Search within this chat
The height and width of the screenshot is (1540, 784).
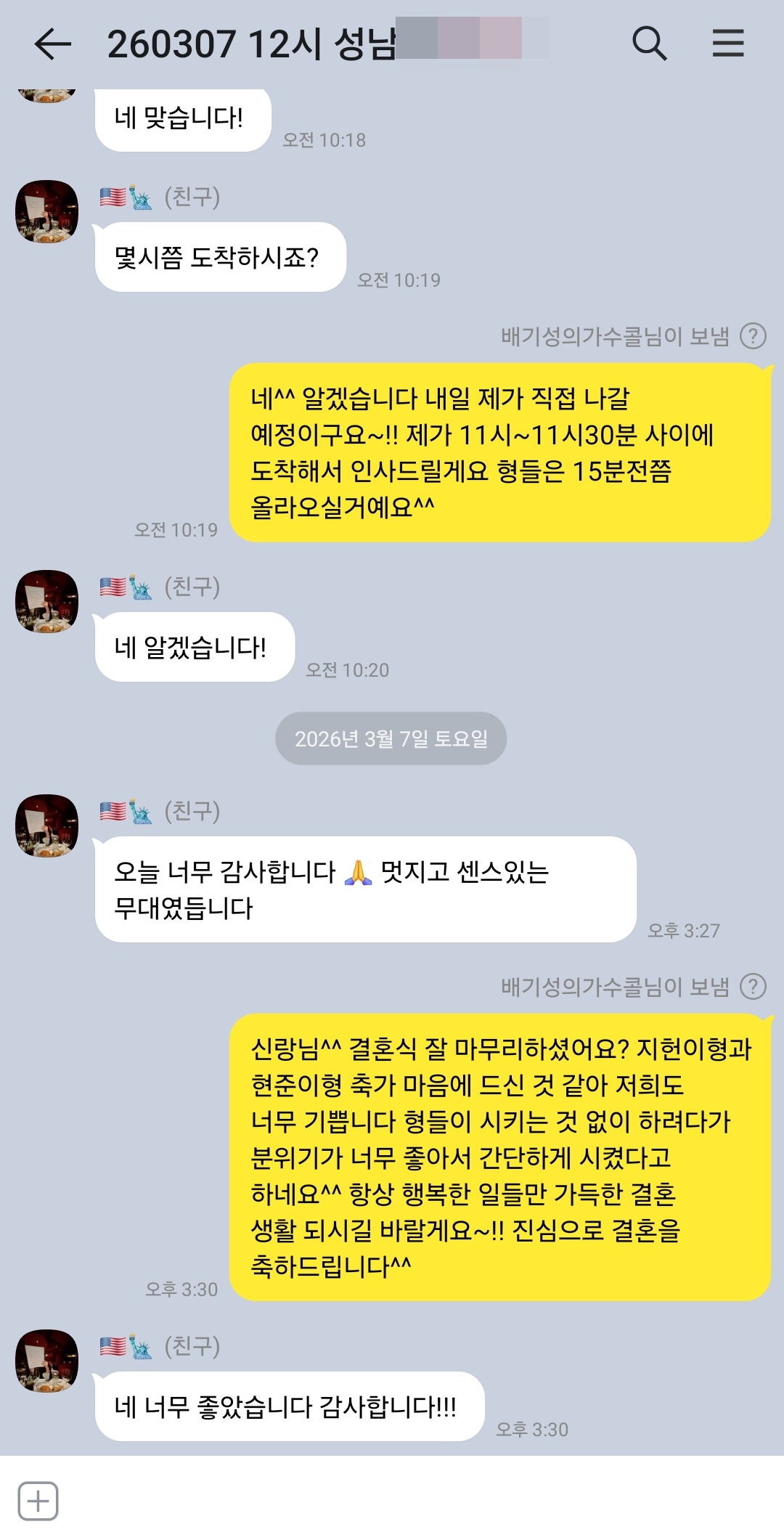649,44
